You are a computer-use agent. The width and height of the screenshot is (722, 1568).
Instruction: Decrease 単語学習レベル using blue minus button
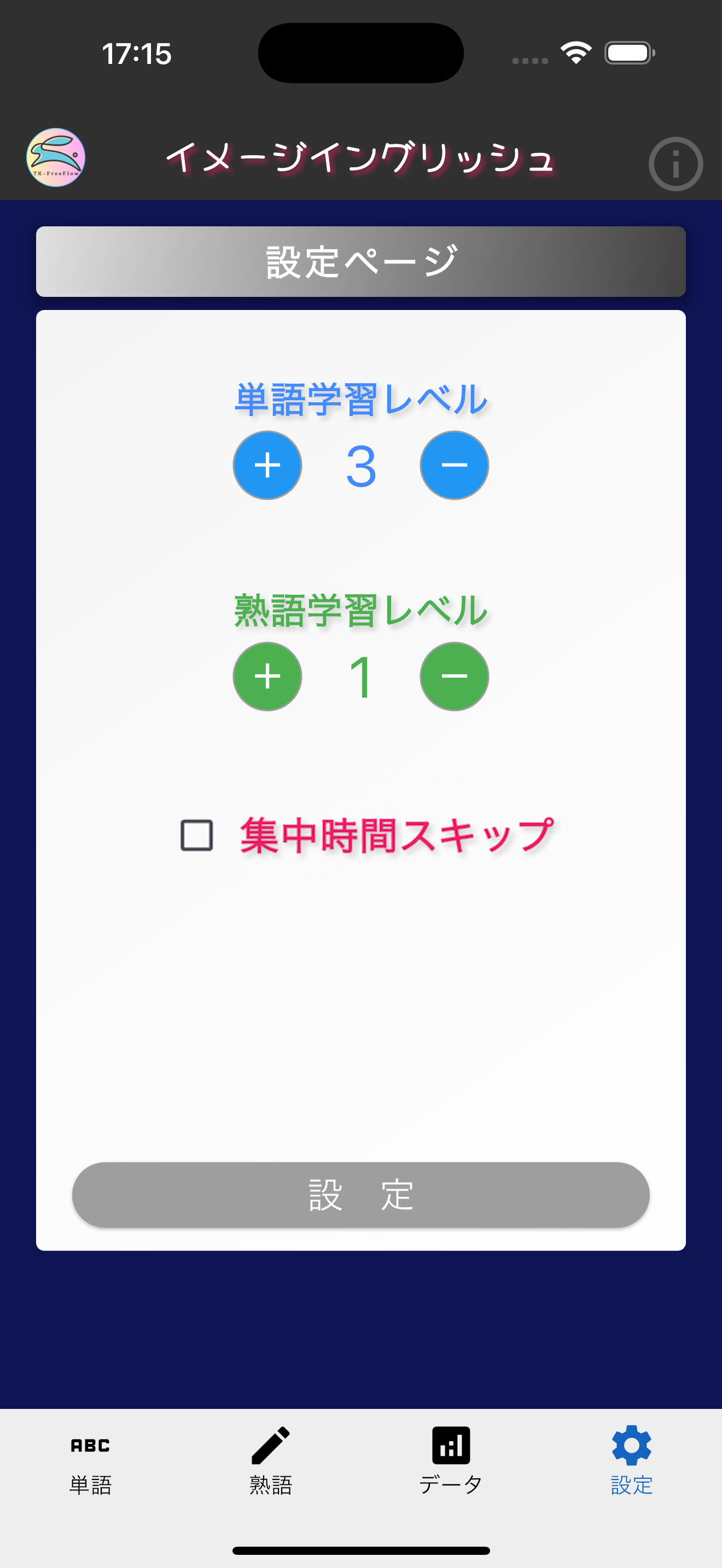tap(453, 465)
